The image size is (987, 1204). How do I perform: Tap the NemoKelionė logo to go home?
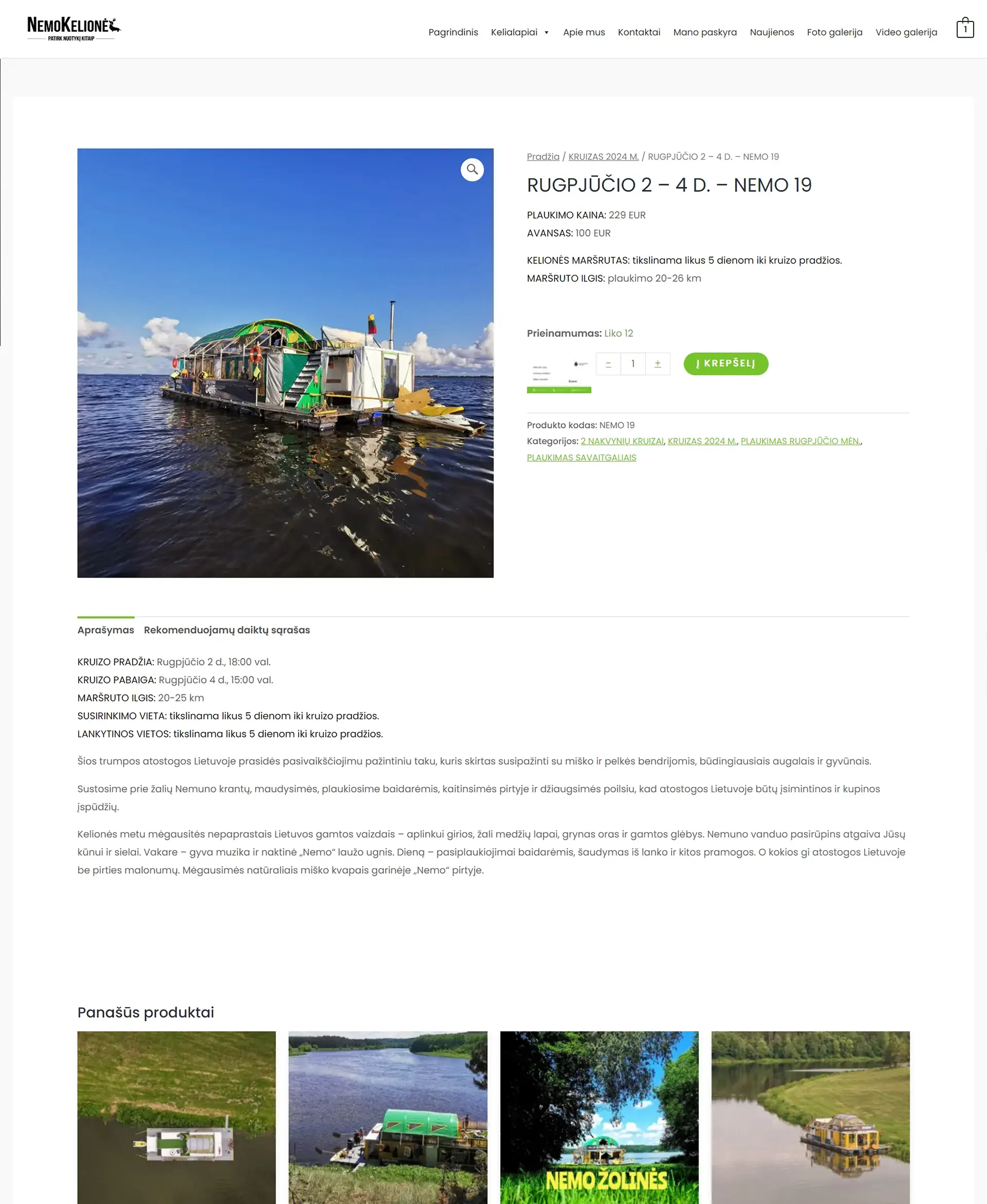coord(74,28)
